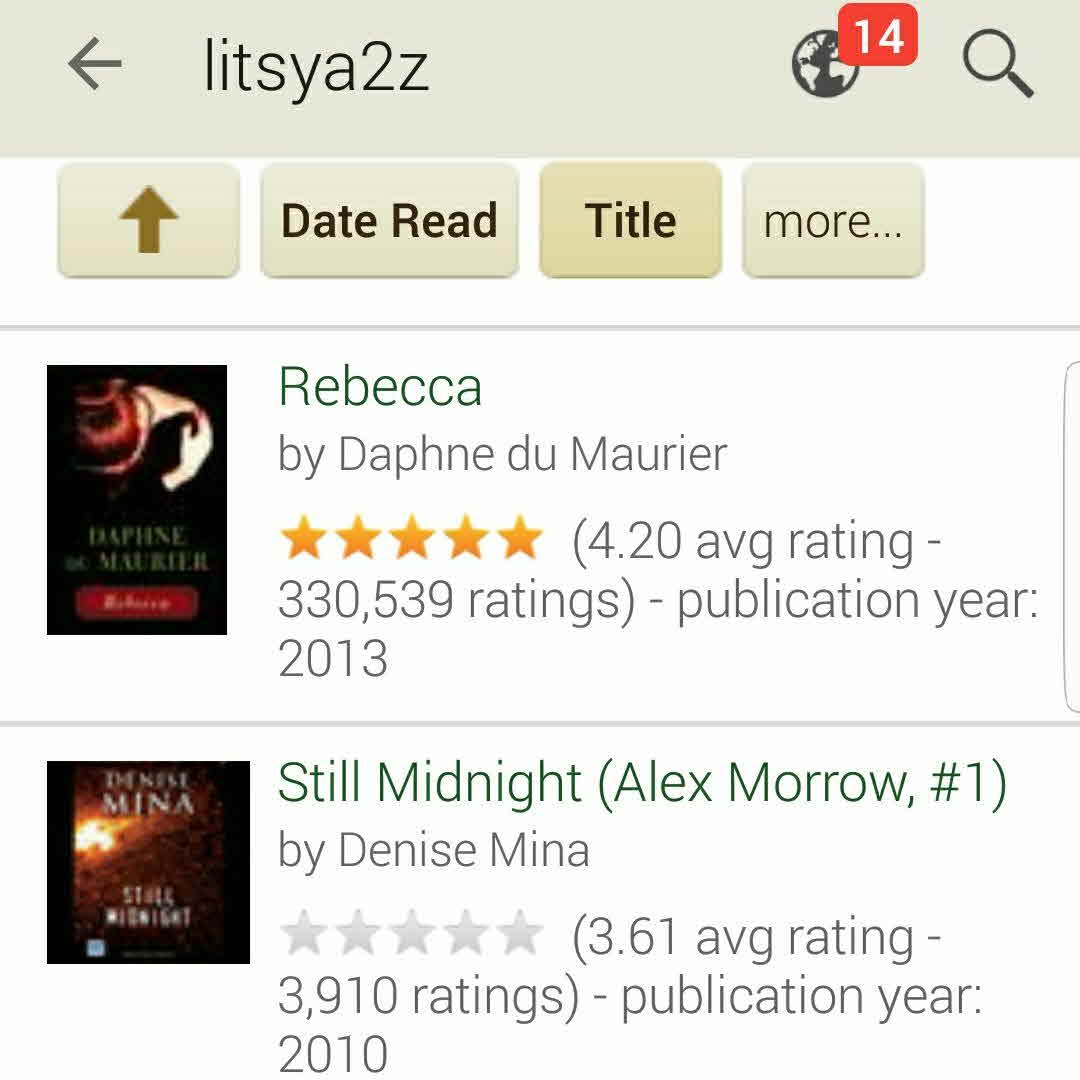Rate Still Midnight with the grey stars
Image resolution: width=1080 pixels, height=1080 pixels.
411,936
